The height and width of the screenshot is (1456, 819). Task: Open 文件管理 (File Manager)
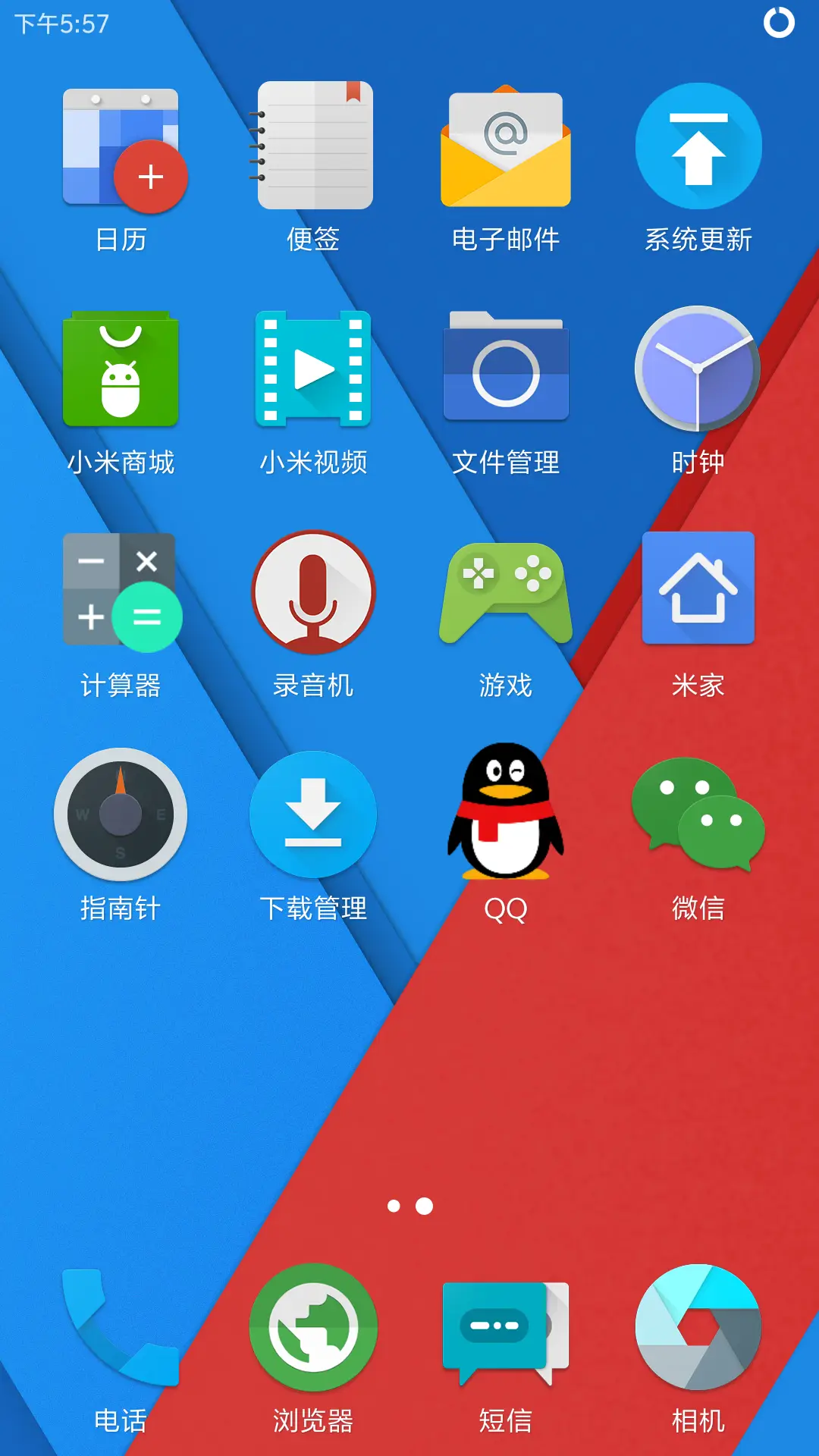point(505,369)
